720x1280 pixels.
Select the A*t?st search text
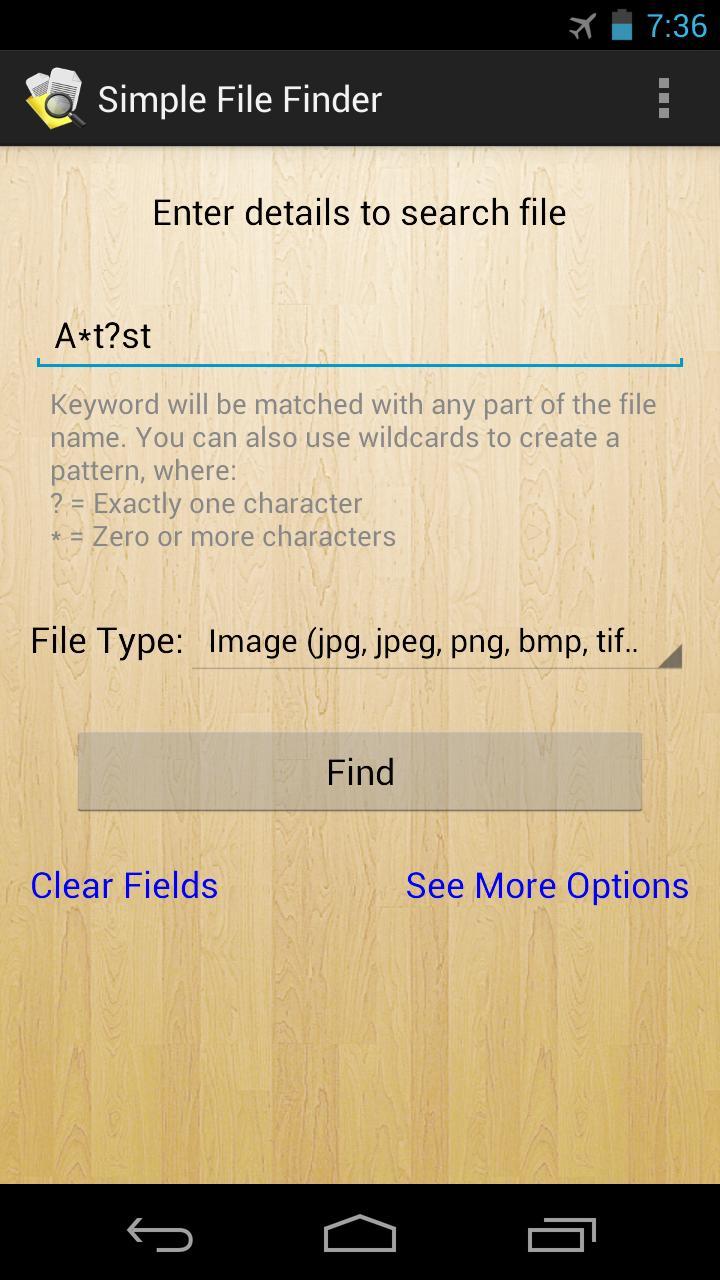(x=103, y=336)
